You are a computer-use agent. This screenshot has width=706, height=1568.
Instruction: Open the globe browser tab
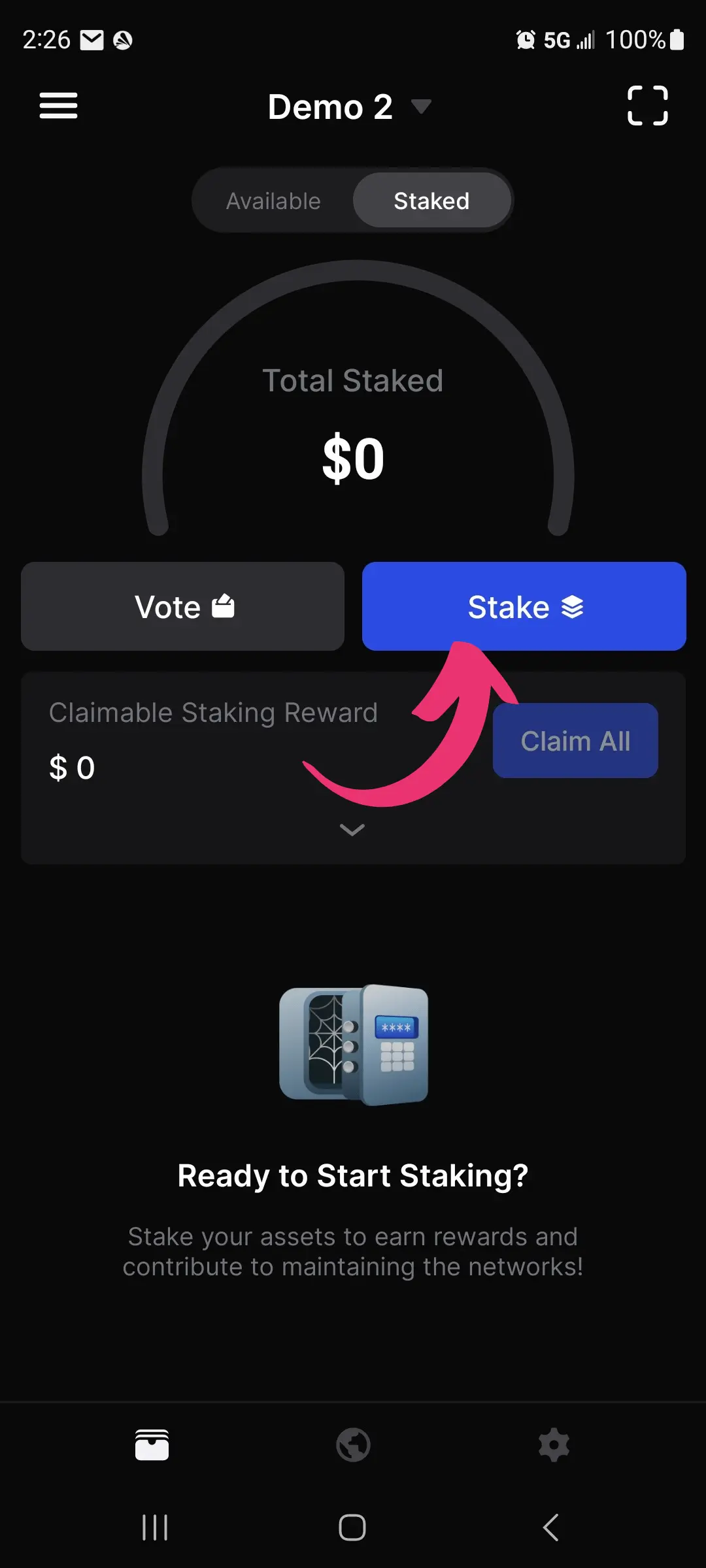[x=353, y=1445]
